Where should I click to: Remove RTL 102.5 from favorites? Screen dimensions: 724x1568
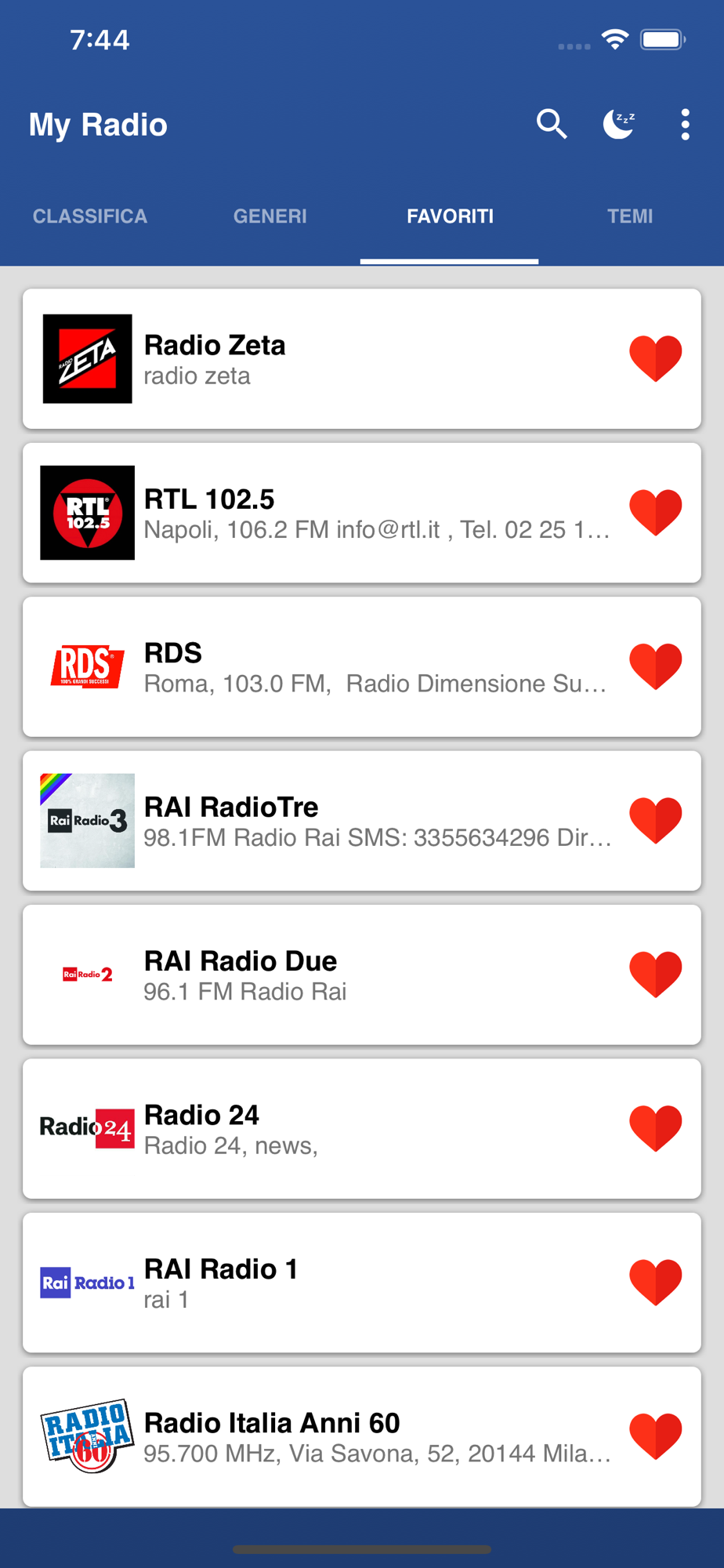point(656,512)
